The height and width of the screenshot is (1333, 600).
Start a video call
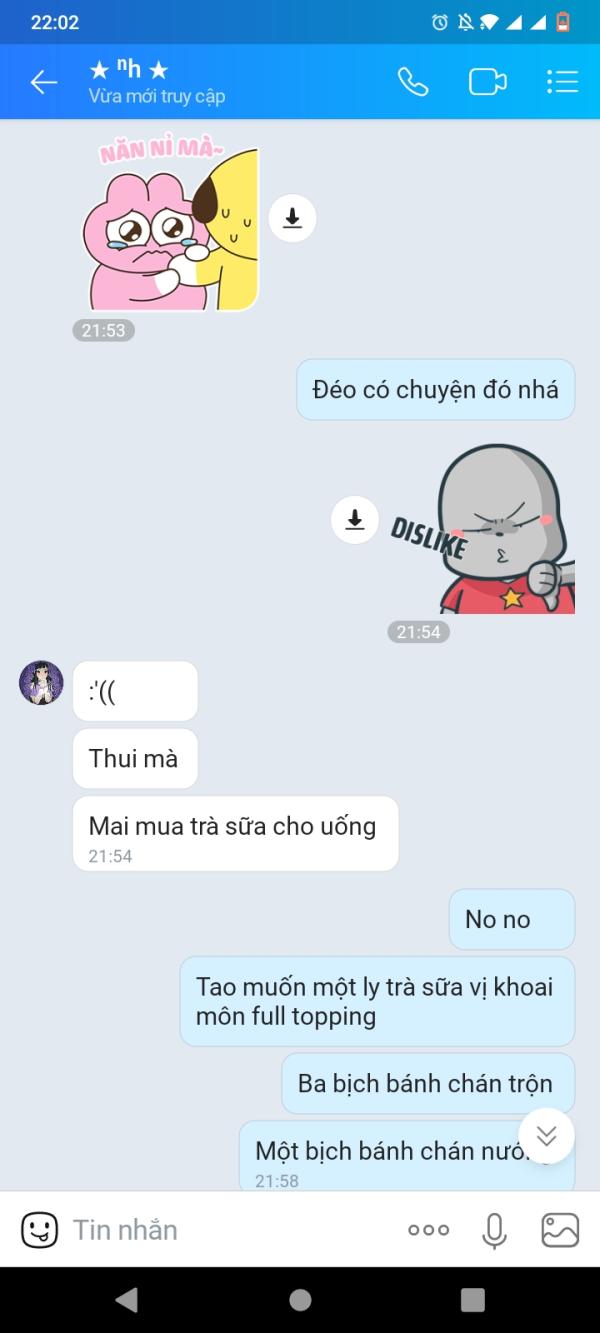click(x=488, y=82)
